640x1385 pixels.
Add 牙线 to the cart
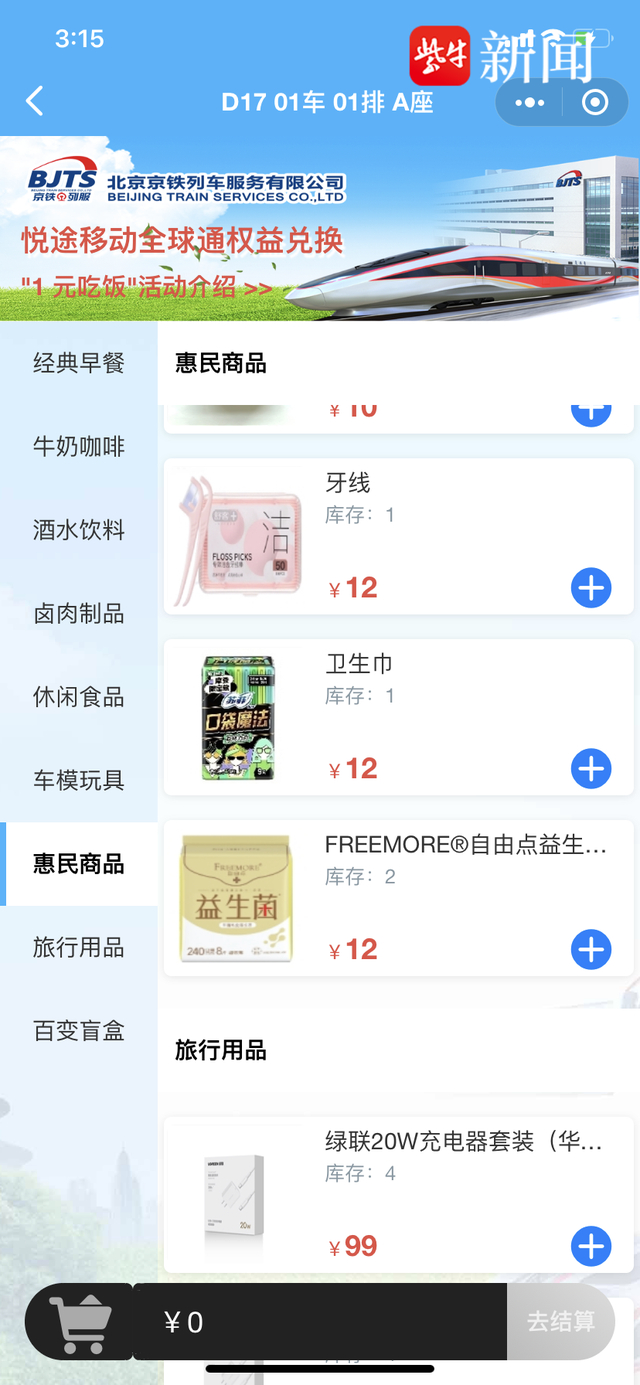(591, 587)
